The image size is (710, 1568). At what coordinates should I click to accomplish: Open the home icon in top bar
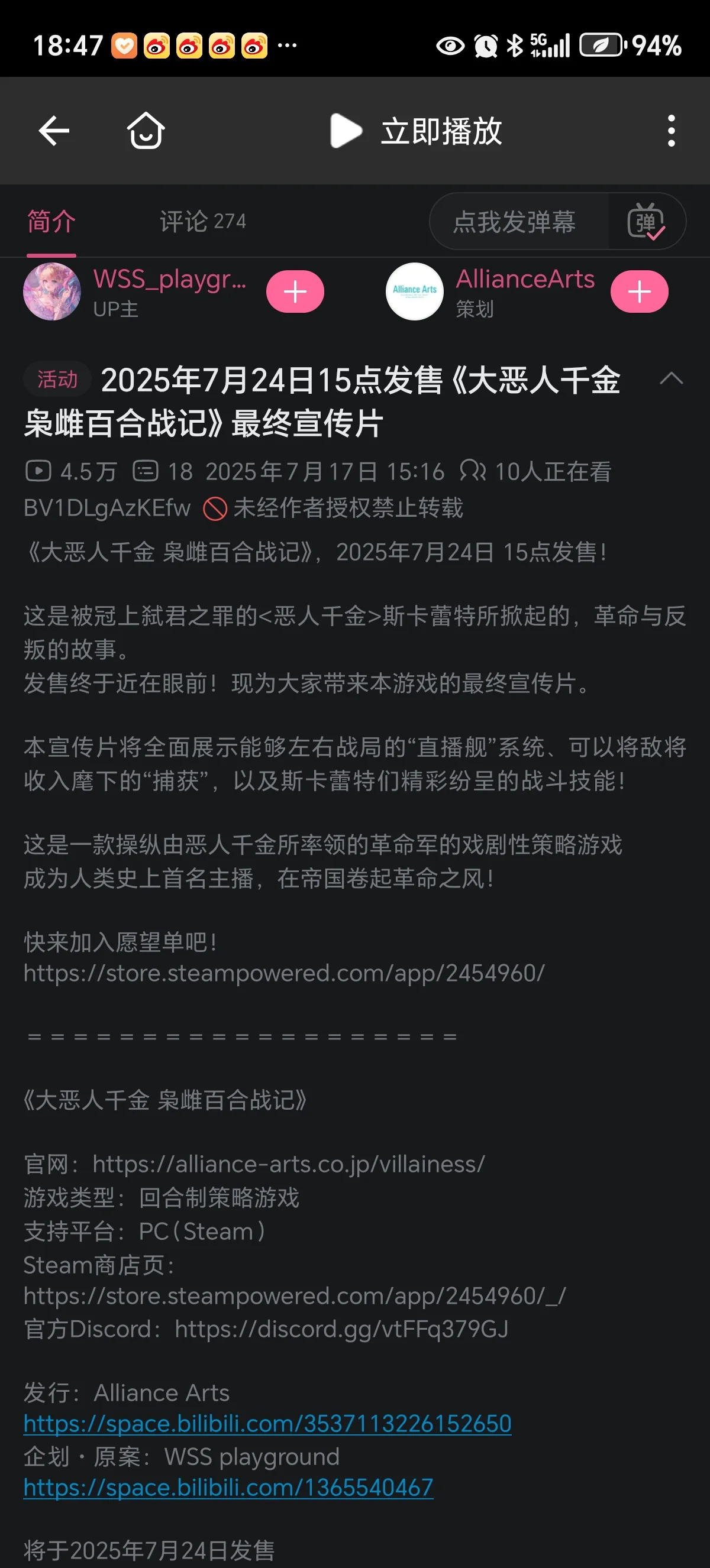[146, 131]
